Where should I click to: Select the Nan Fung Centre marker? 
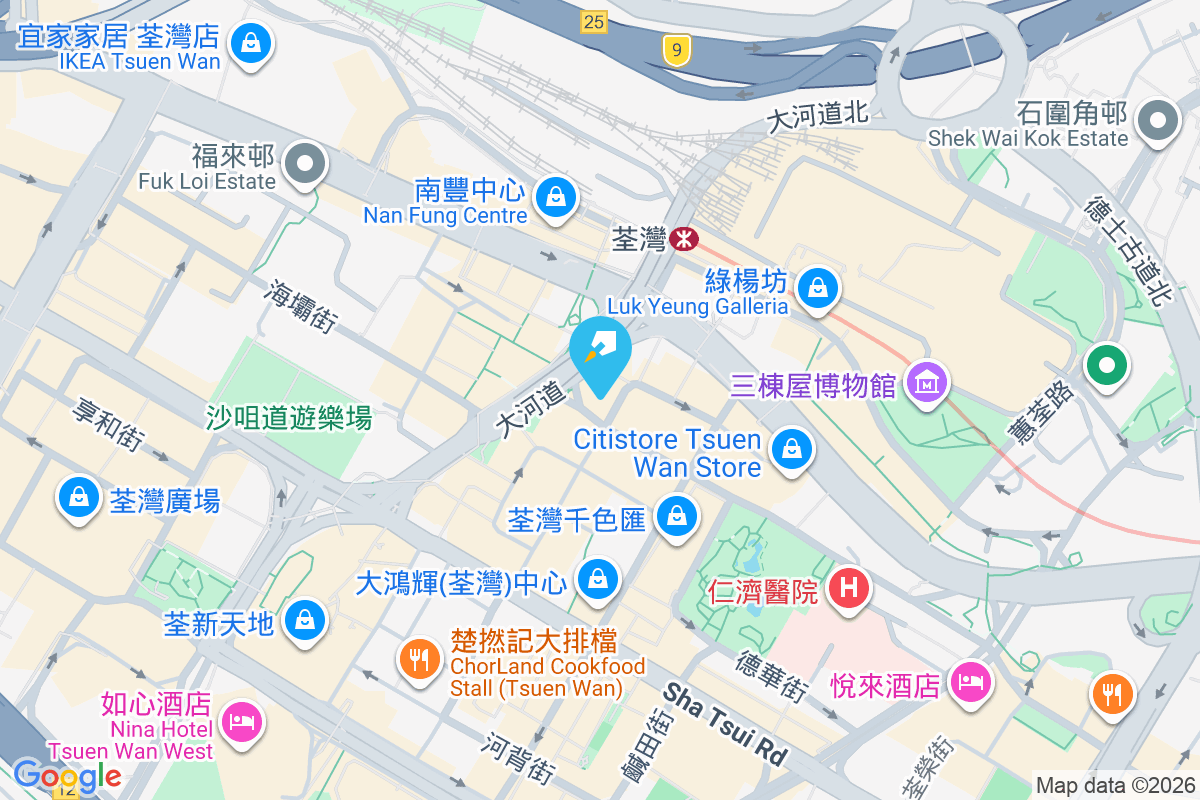coord(554,196)
